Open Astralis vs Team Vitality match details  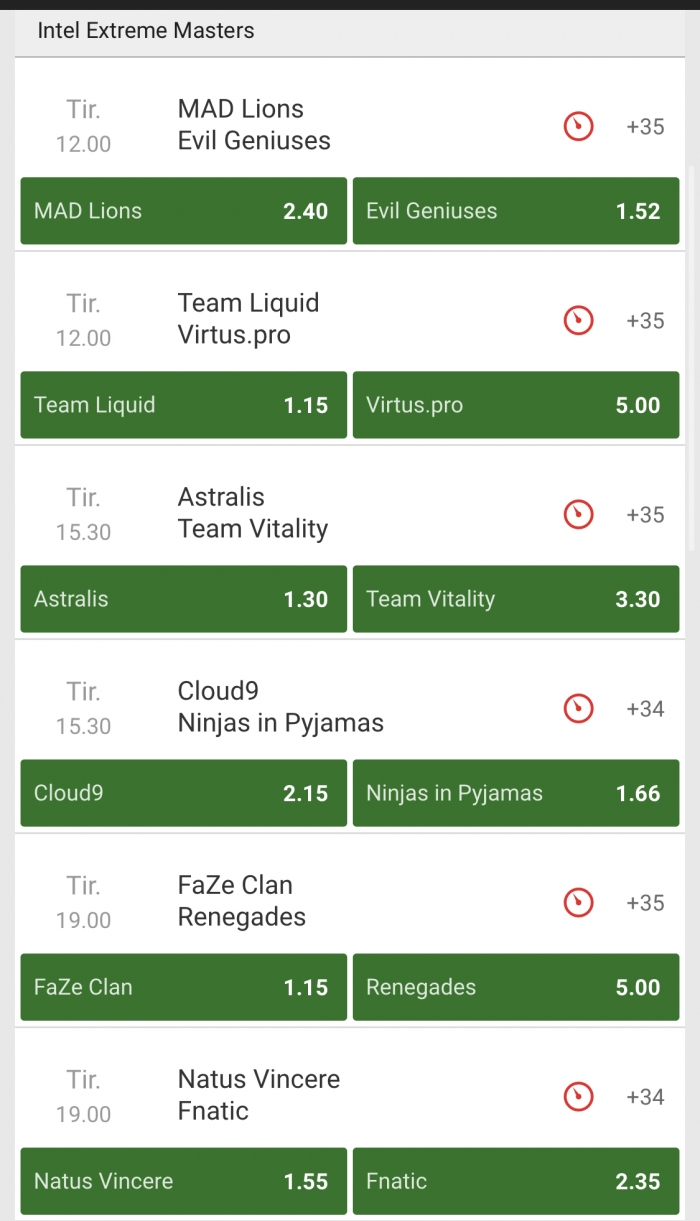coord(253,513)
